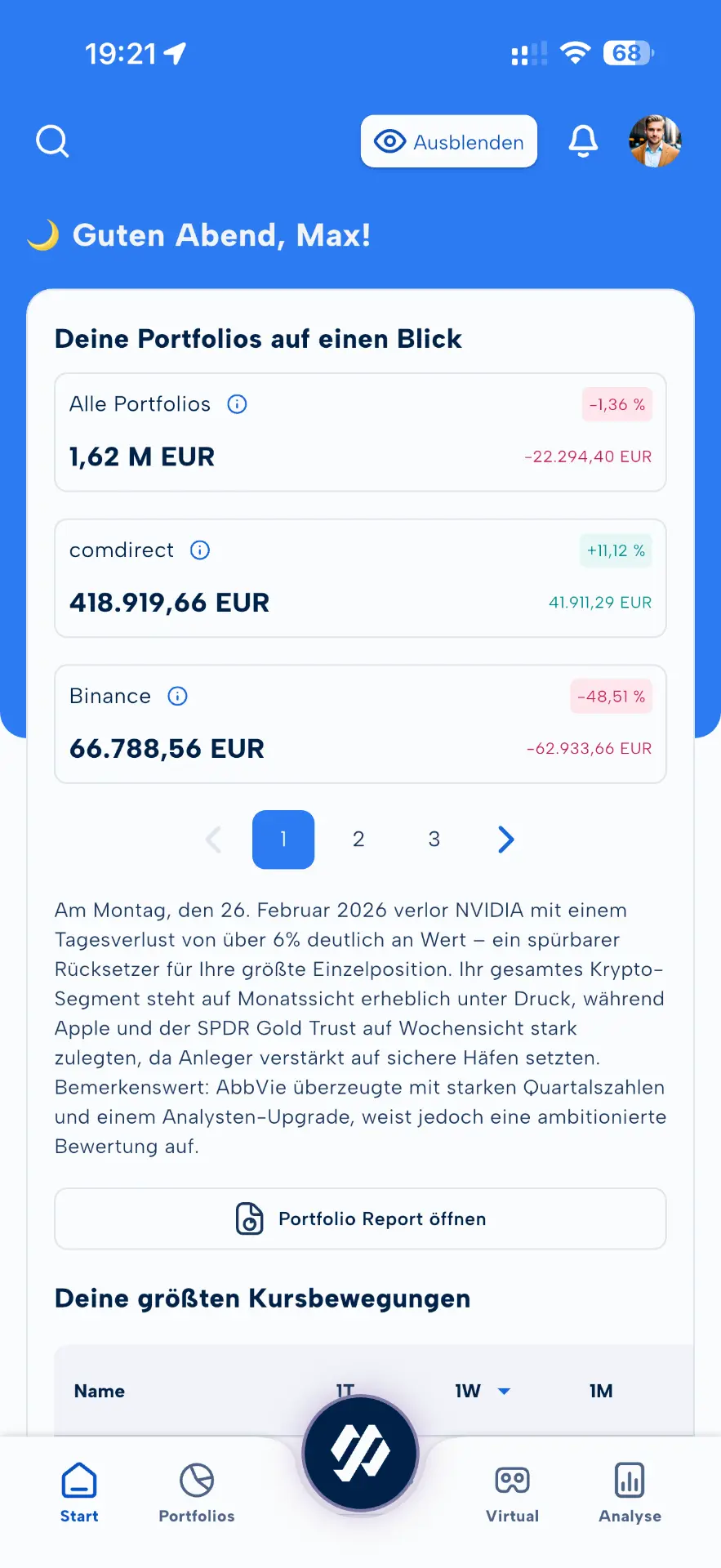Switch to portfolio page 2
This screenshot has width=721, height=1568.
[358, 839]
